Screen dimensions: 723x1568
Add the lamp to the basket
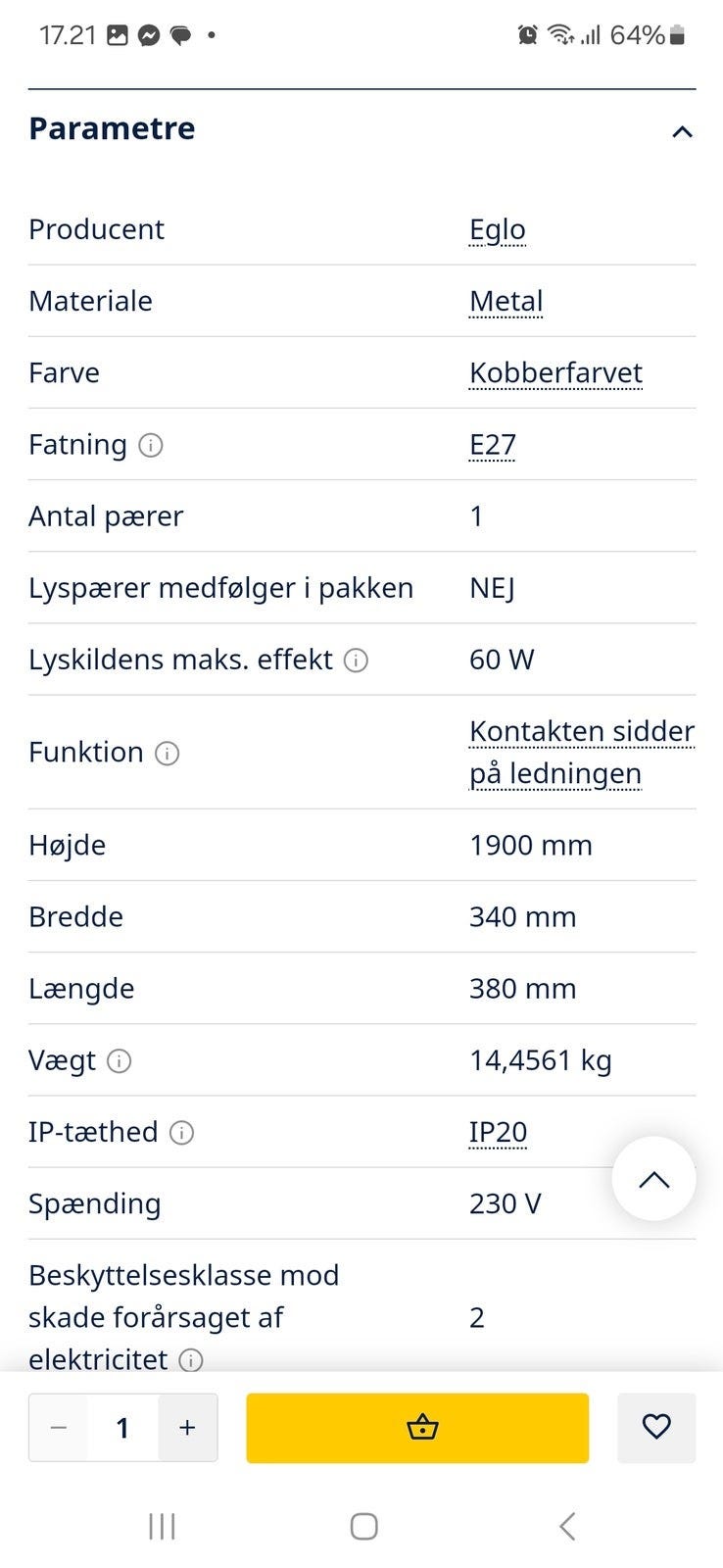coord(417,1428)
